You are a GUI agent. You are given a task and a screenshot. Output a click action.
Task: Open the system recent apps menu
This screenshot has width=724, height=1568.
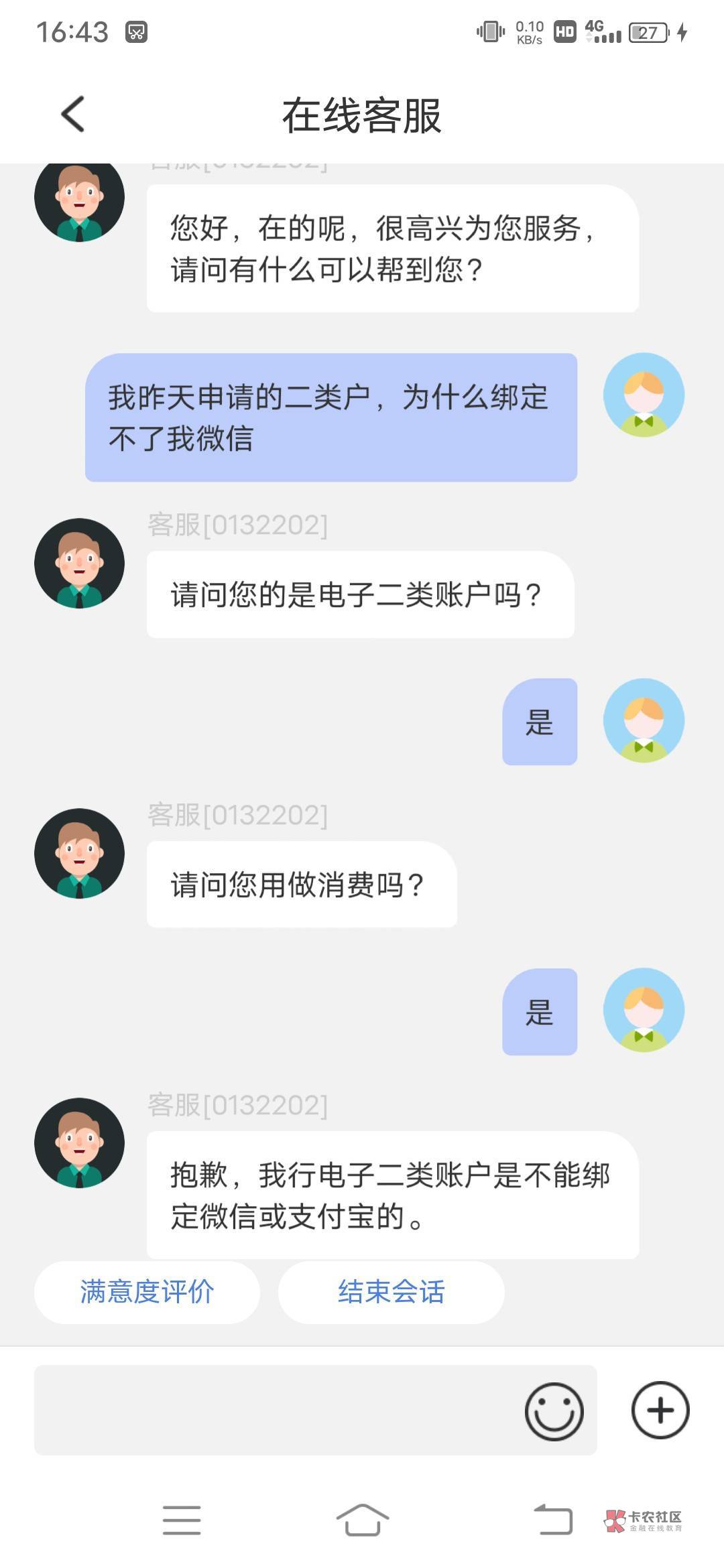click(182, 1519)
